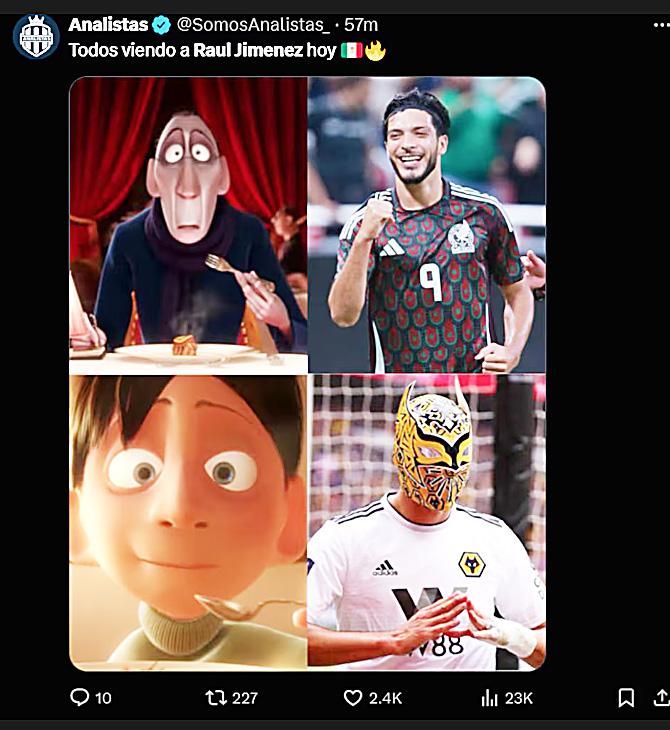Open the Raul Jimenez image collage
The width and height of the screenshot is (670, 730).
tap(307, 372)
